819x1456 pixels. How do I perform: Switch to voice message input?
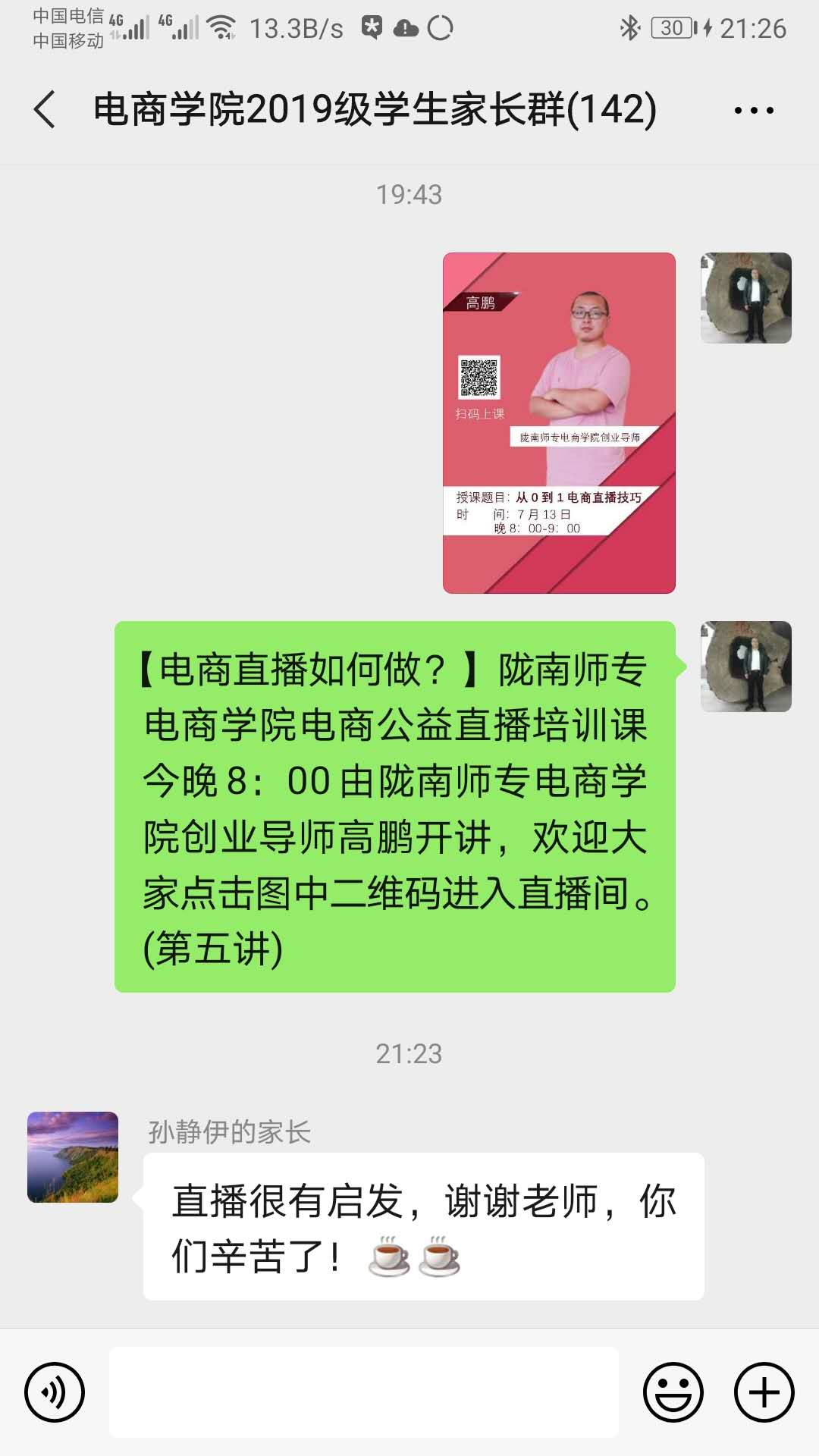click(55, 1392)
